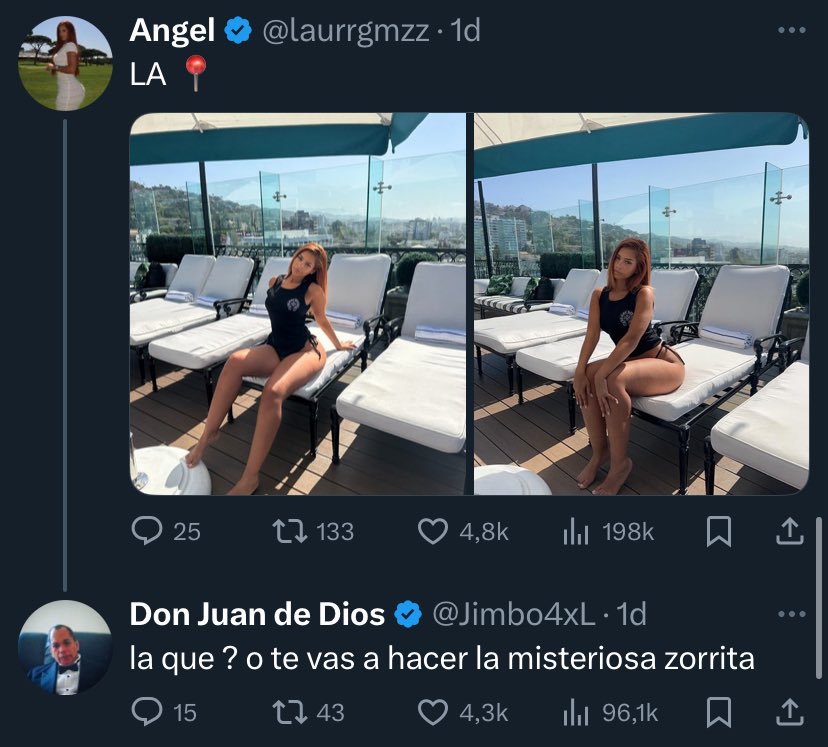
Task: View analytics of Angel's post
Action: click(x=575, y=532)
